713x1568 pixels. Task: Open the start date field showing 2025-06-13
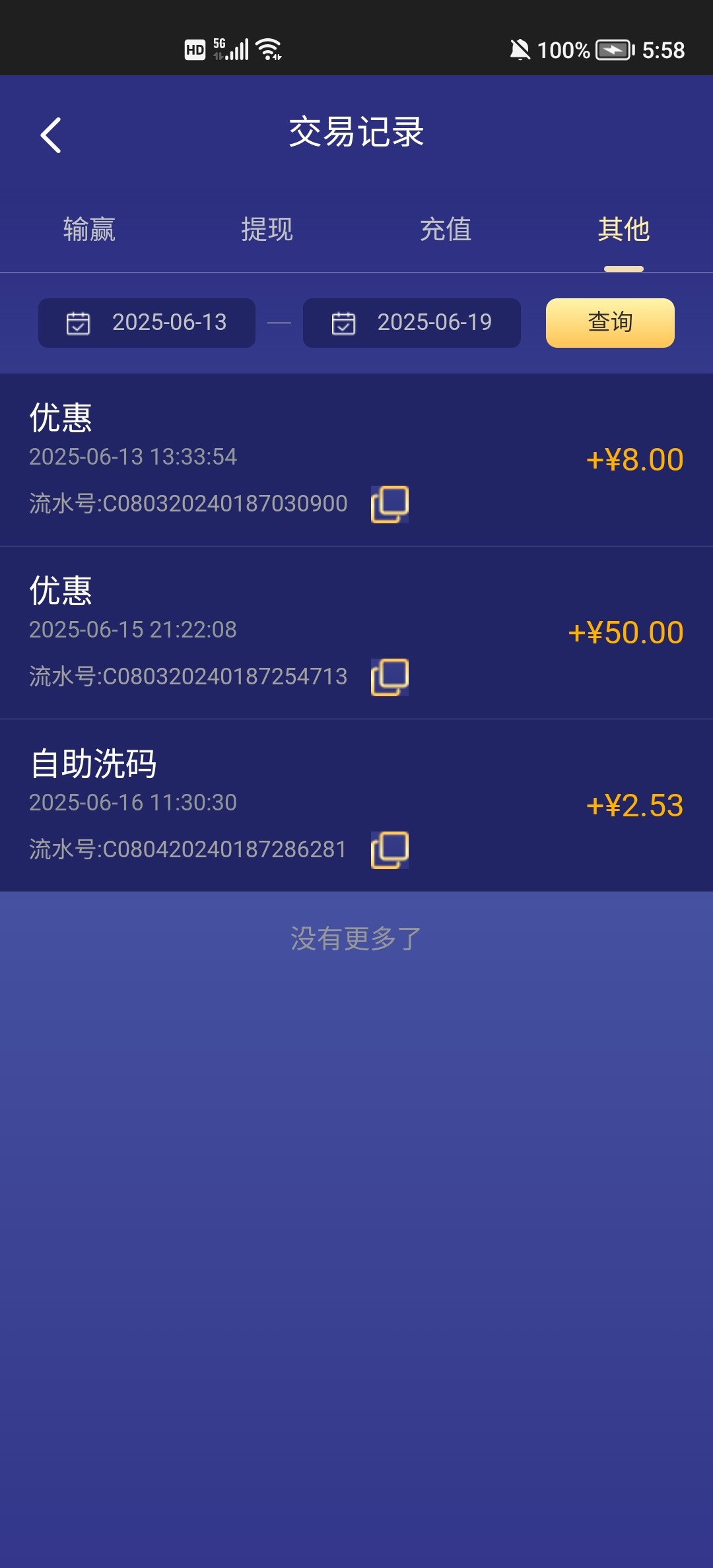pyautogui.click(x=169, y=323)
